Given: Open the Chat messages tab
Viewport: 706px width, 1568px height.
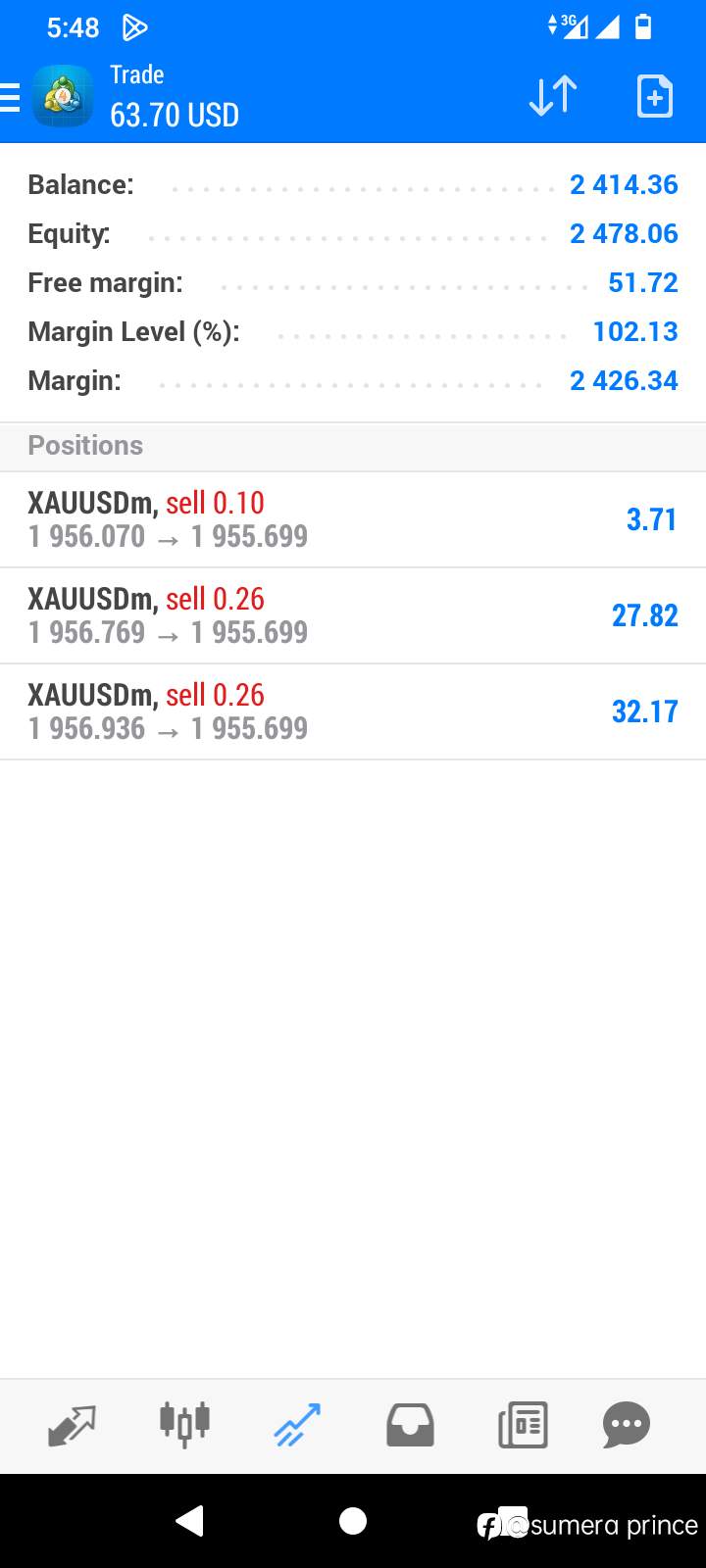Looking at the screenshot, I should coord(627,1426).
